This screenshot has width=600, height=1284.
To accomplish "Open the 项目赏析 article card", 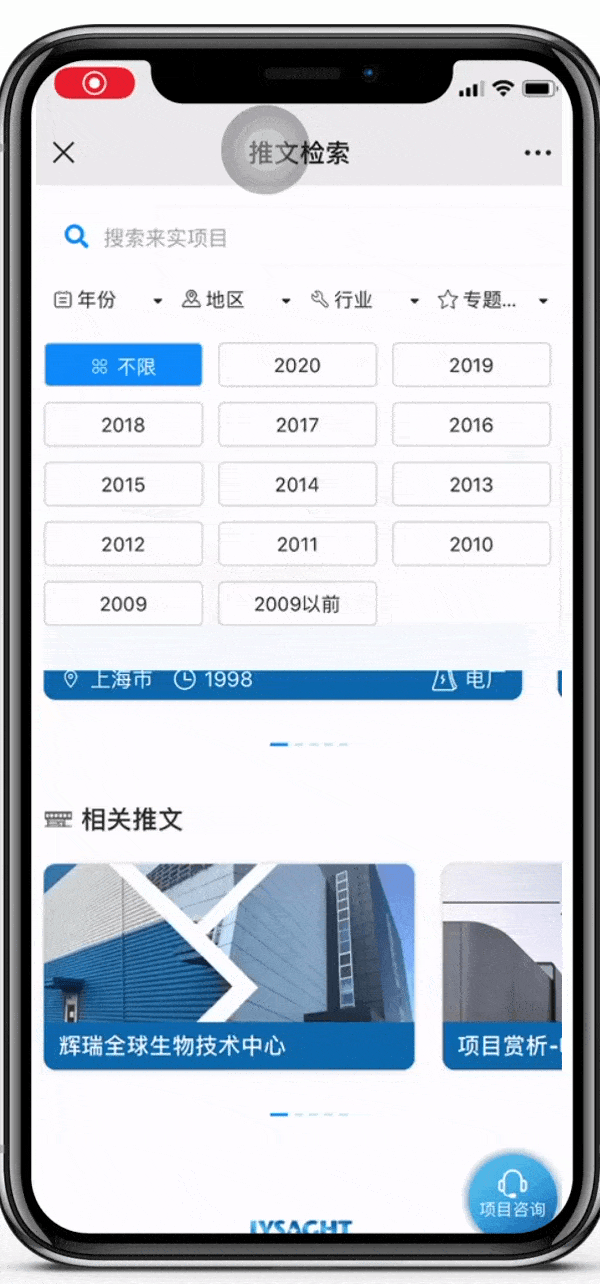I will click(502, 966).
